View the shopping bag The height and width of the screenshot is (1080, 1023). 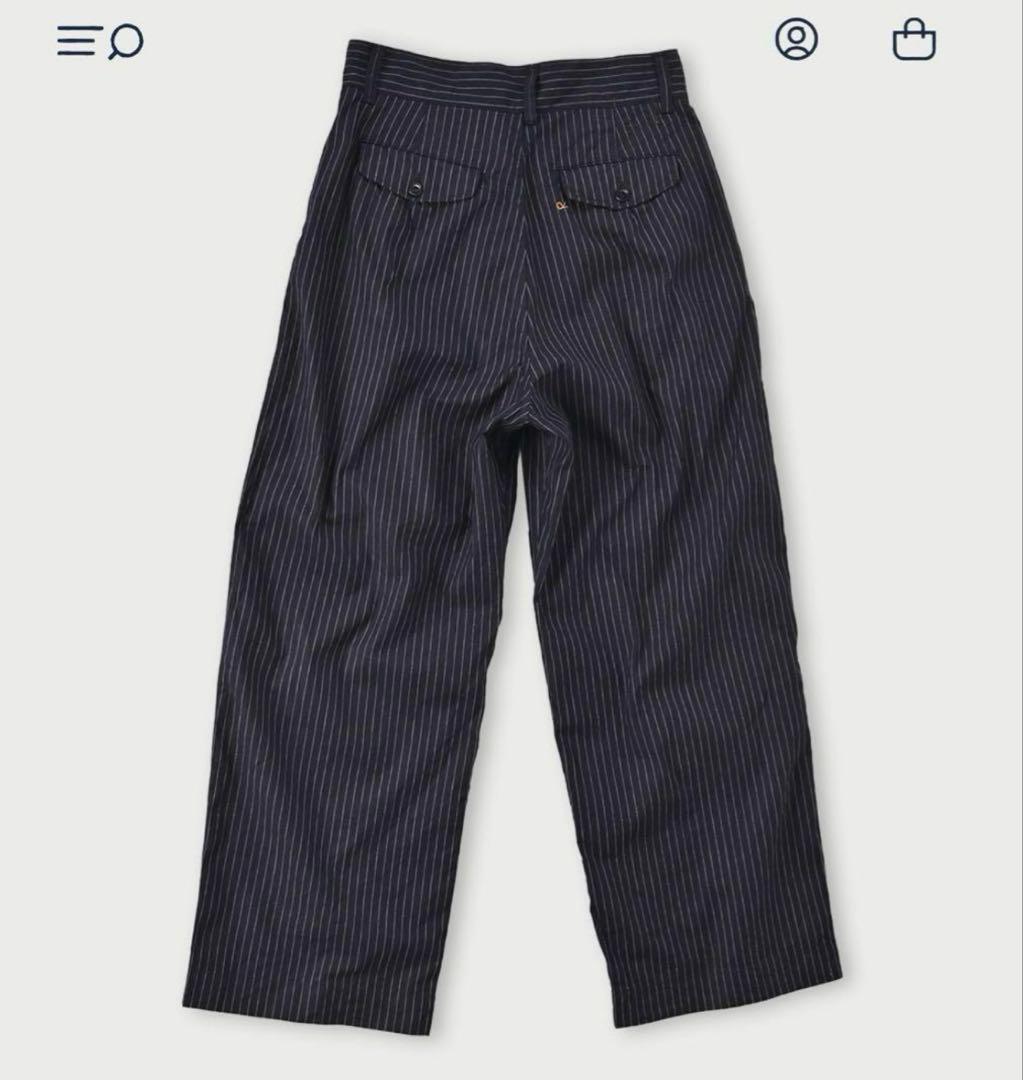914,40
